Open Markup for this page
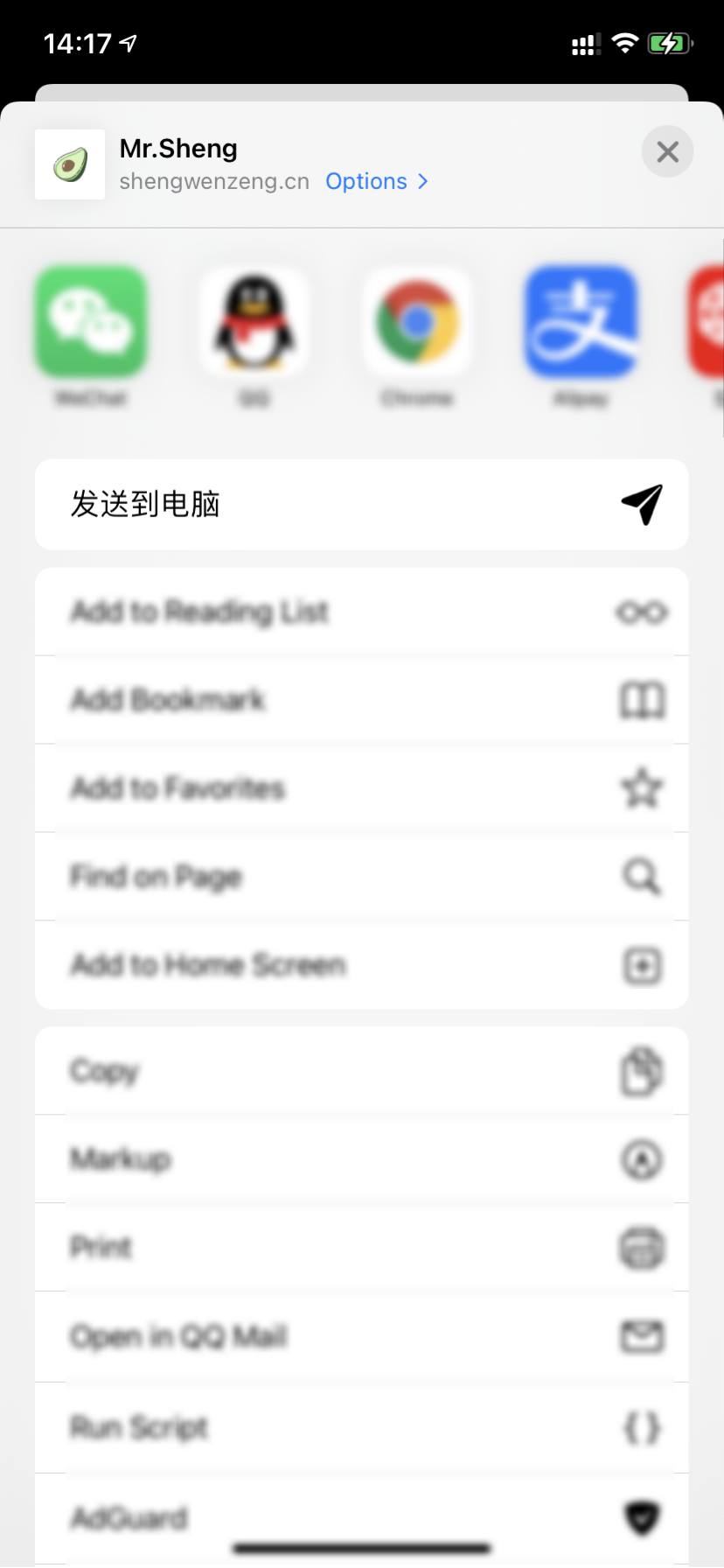 [362, 1159]
